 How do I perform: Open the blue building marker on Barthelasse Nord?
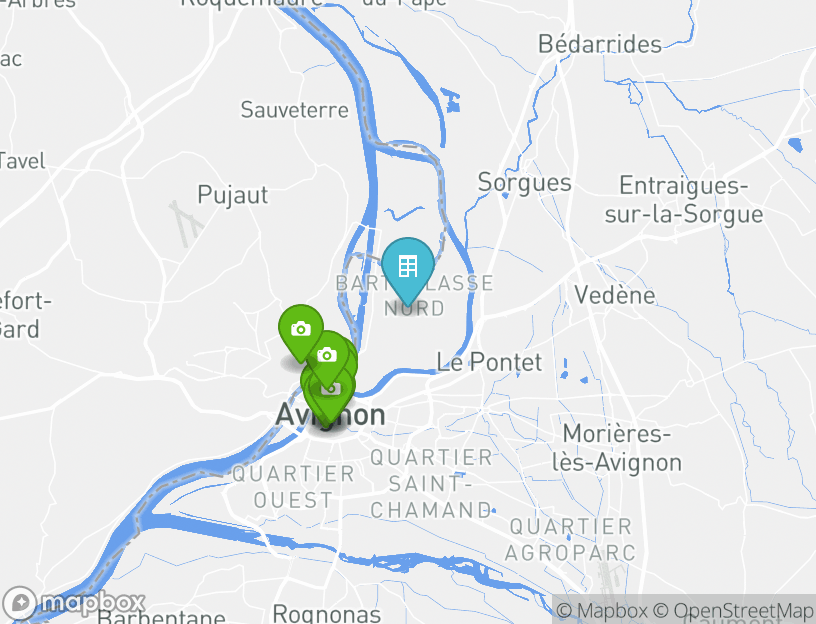coord(407,267)
